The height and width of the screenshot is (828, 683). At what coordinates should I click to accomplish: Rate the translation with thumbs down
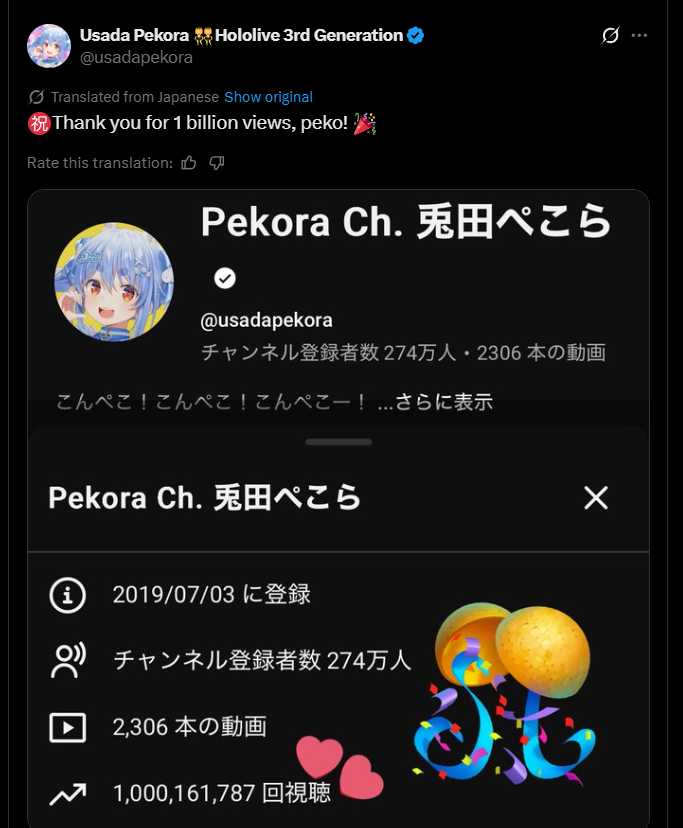[217, 163]
